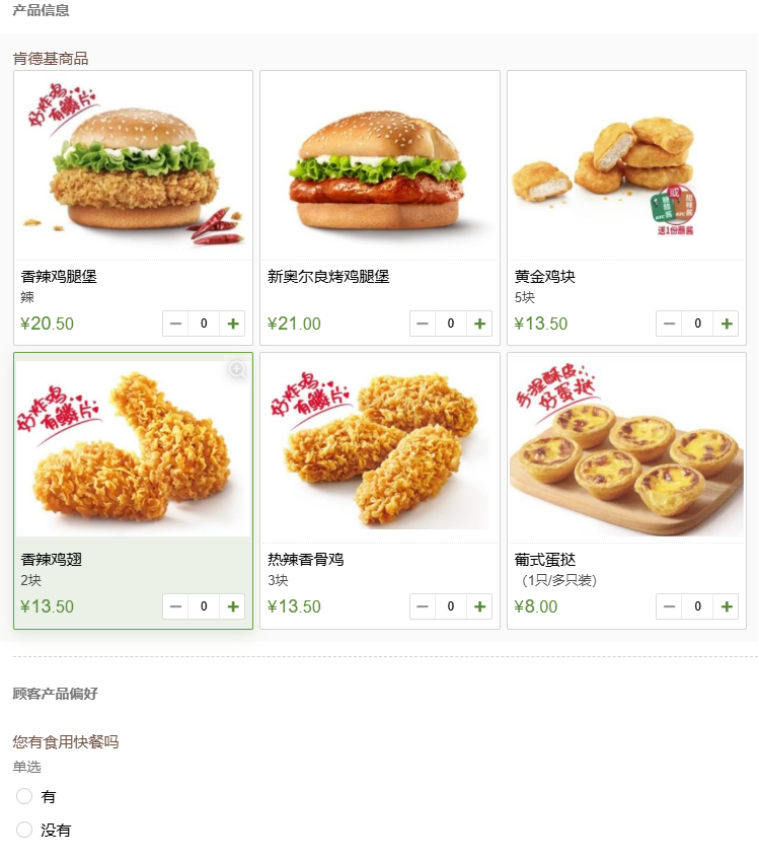Decrease 黄金鸡块 quantity
This screenshot has width=759, height=861.
[670, 323]
